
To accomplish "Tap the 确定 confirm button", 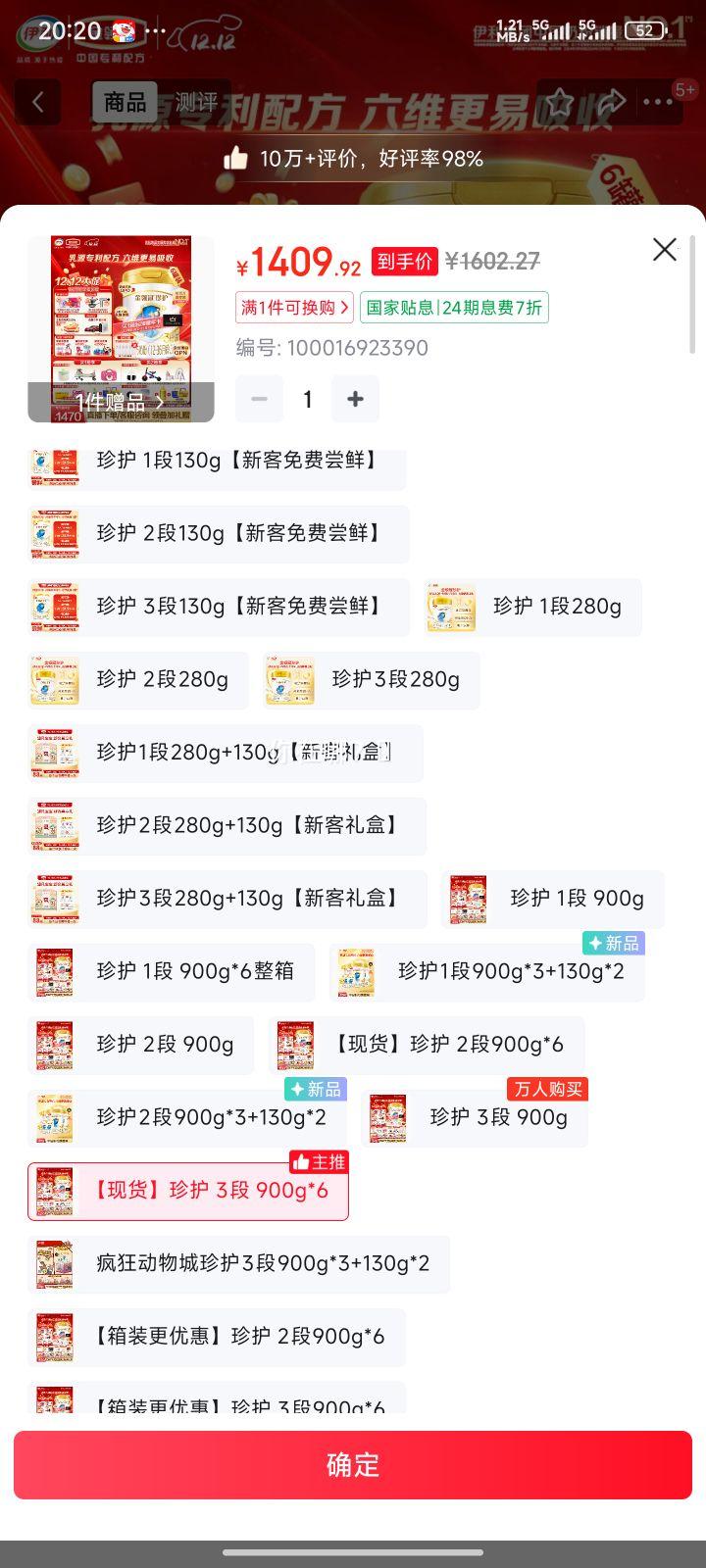I will point(353,1464).
